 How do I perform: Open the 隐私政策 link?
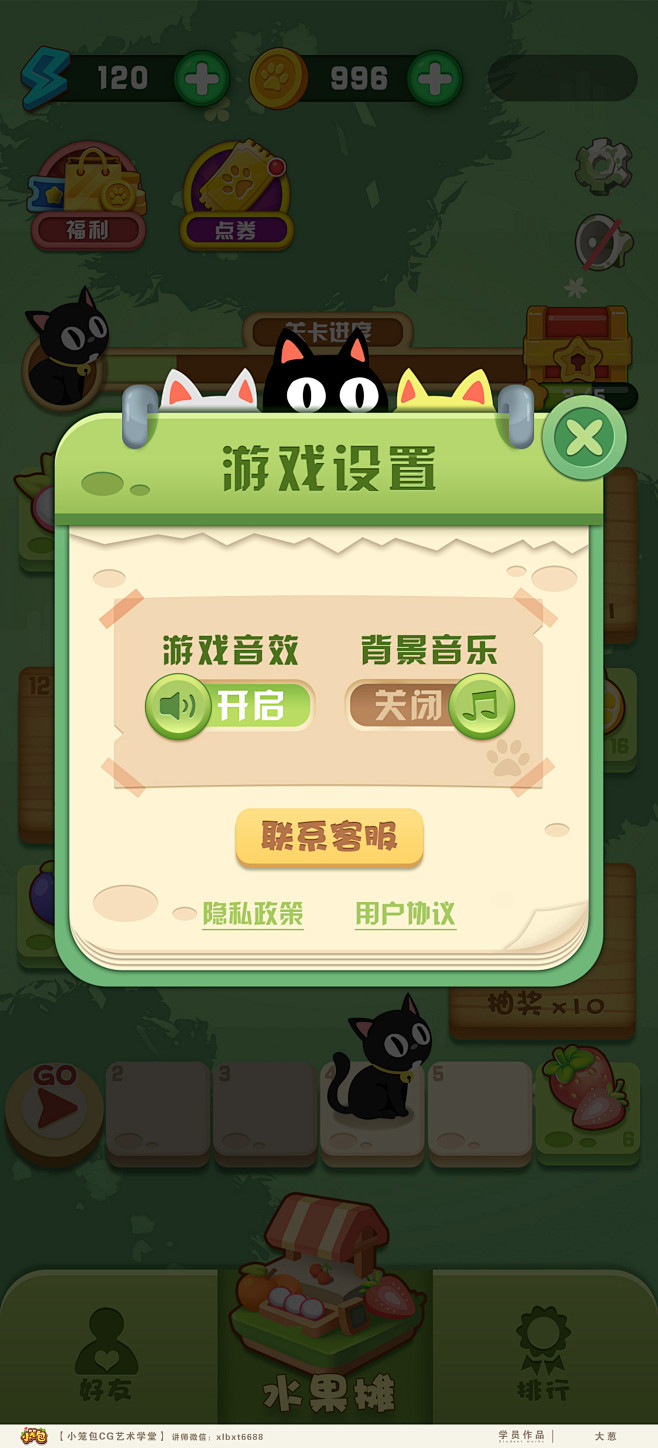(253, 914)
